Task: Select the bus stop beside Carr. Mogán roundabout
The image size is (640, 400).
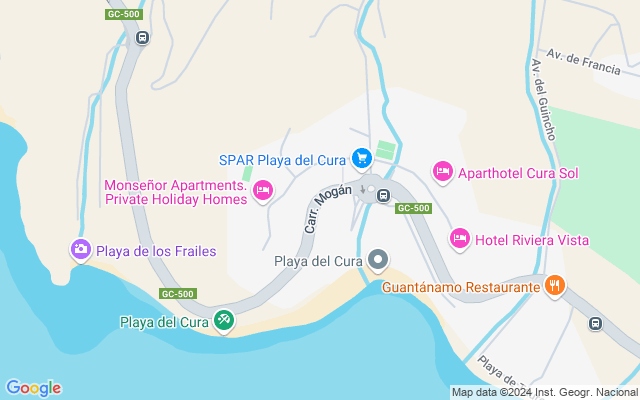Action: 383,194
